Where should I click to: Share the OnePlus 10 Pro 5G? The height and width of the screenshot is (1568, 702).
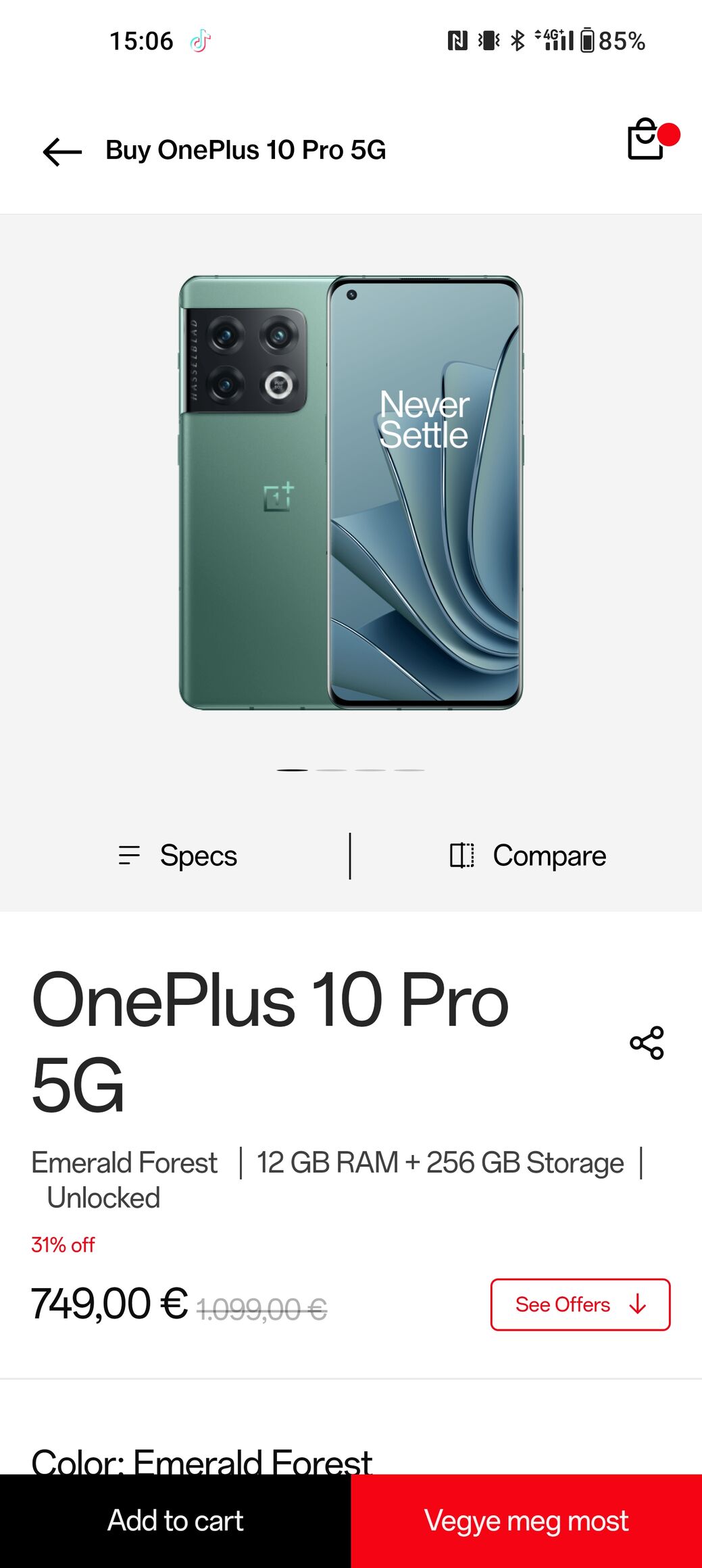pyautogui.click(x=647, y=1043)
